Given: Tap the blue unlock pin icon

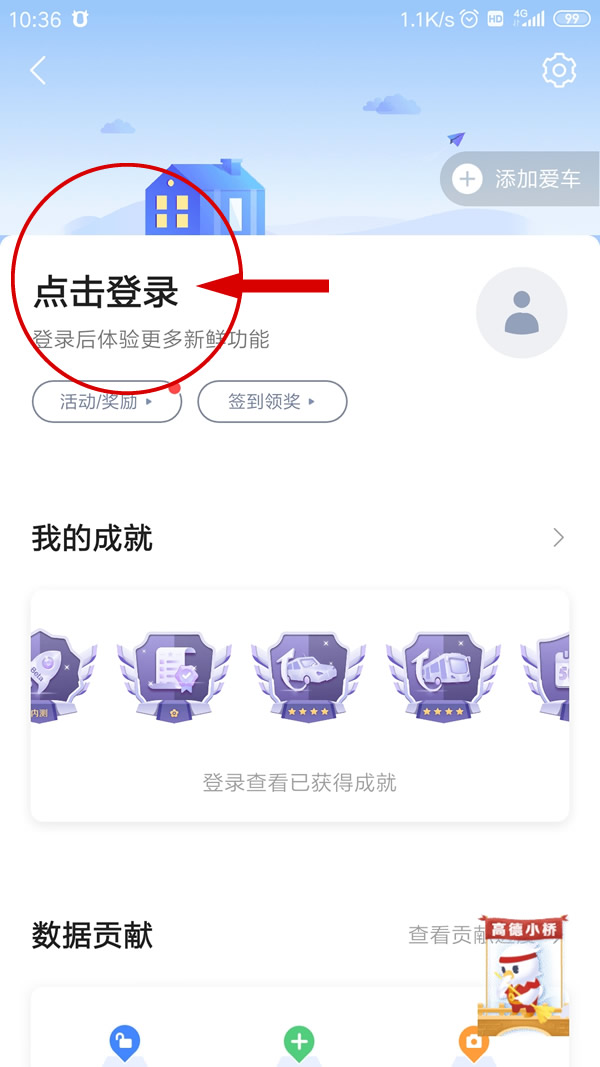Looking at the screenshot, I should (x=124, y=1043).
